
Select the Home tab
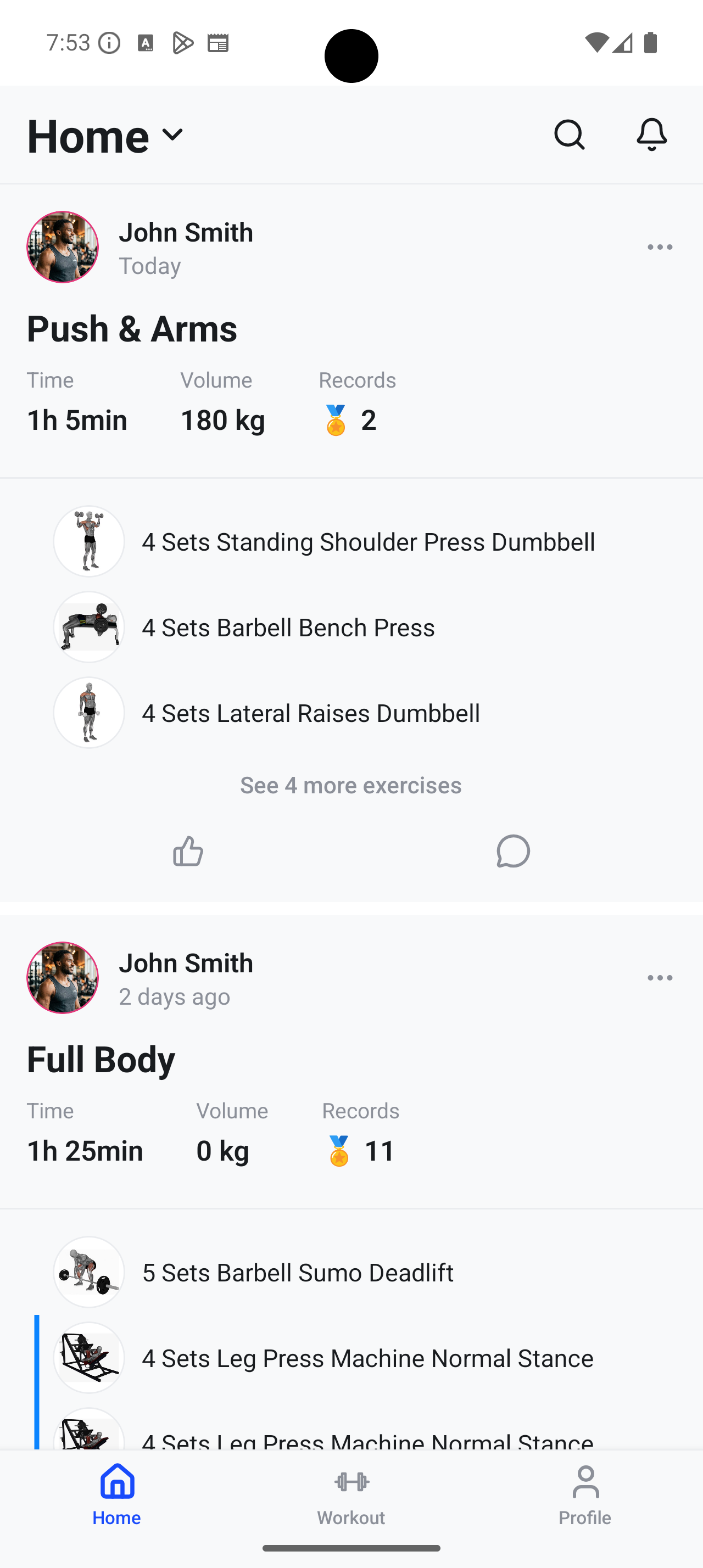point(117,1496)
